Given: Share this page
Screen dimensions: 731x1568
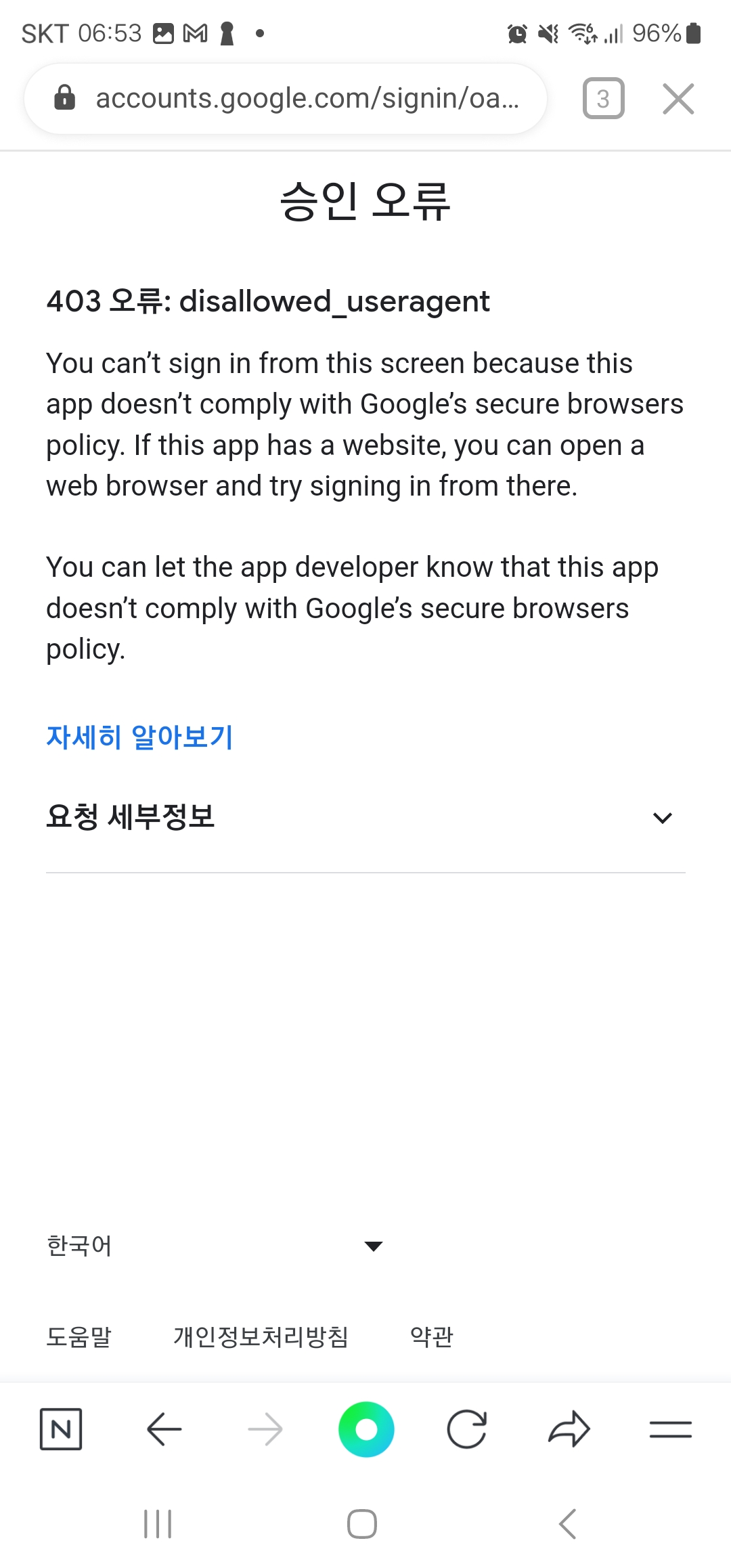Looking at the screenshot, I should [569, 1429].
